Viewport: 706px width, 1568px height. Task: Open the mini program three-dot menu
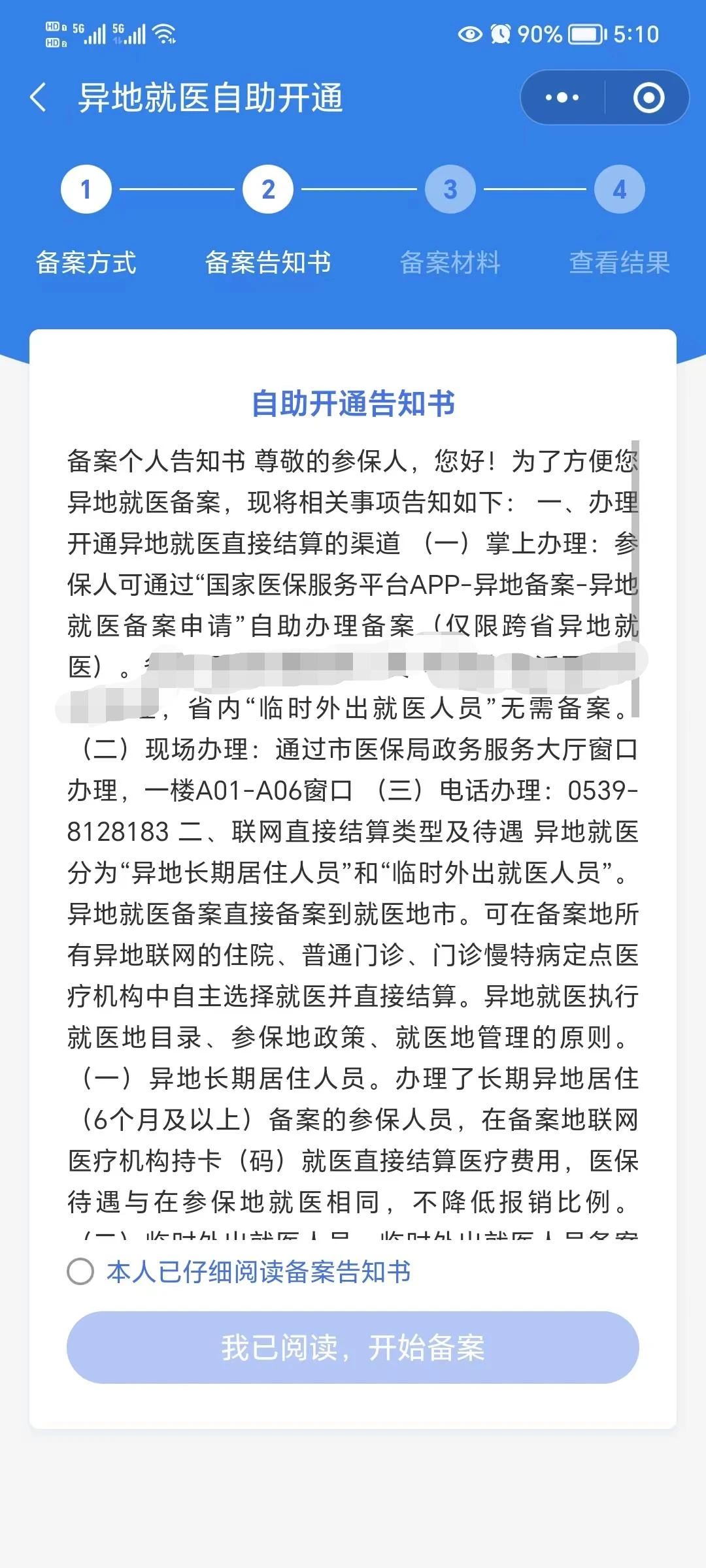coord(562,98)
